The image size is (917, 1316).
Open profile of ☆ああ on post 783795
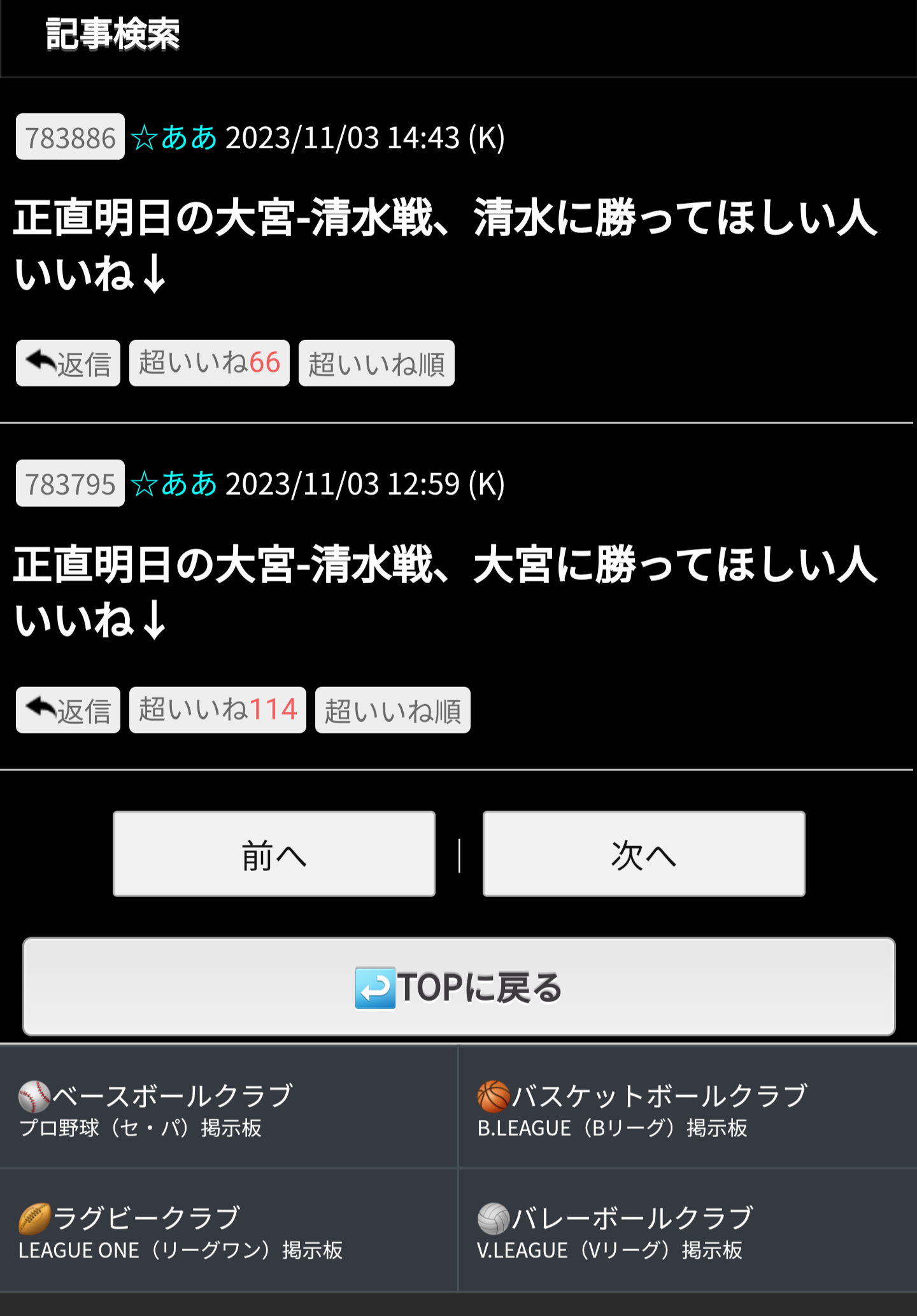click(x=174, y=484)
